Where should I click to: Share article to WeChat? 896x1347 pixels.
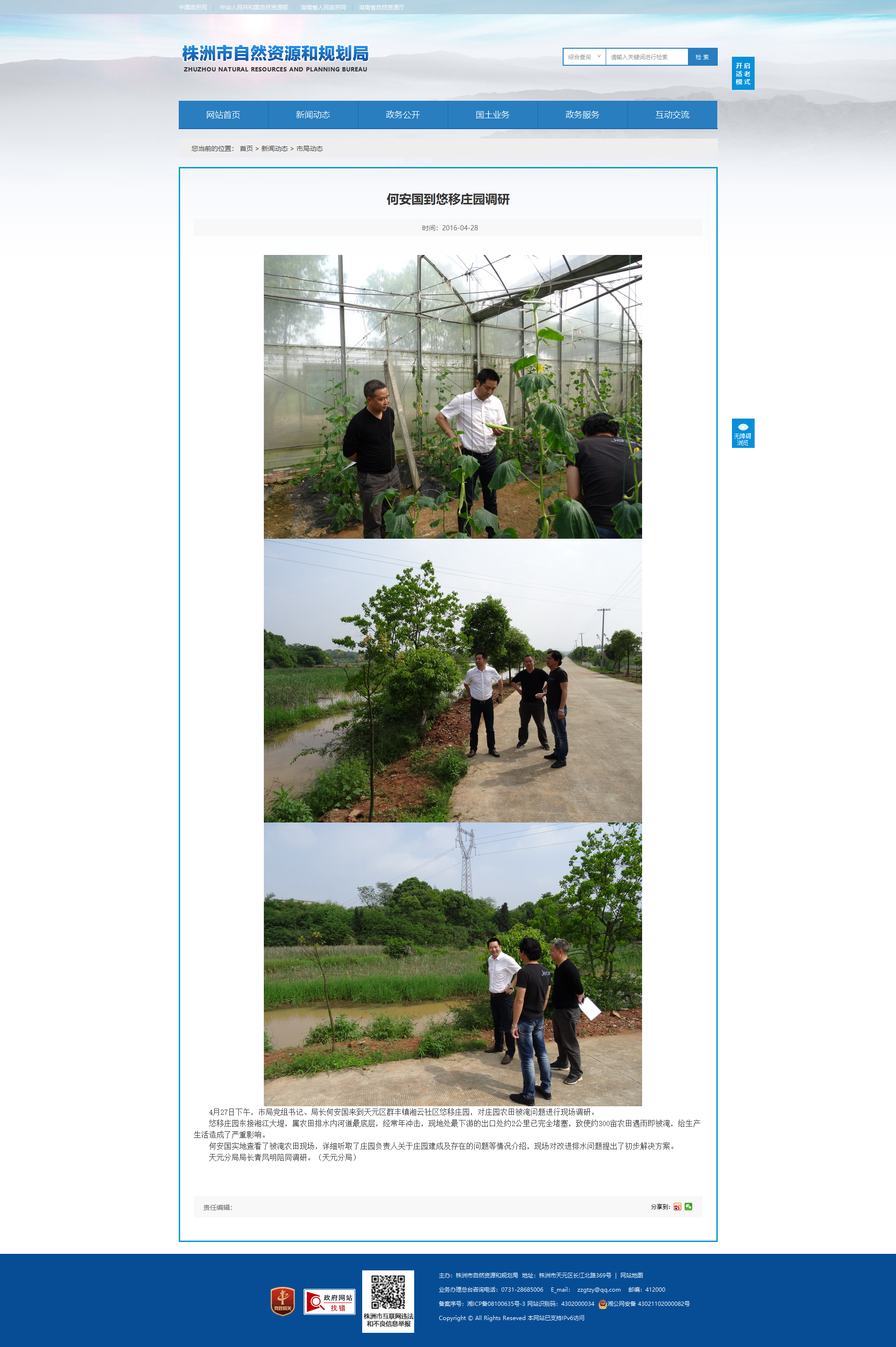tap(688, 1207)
